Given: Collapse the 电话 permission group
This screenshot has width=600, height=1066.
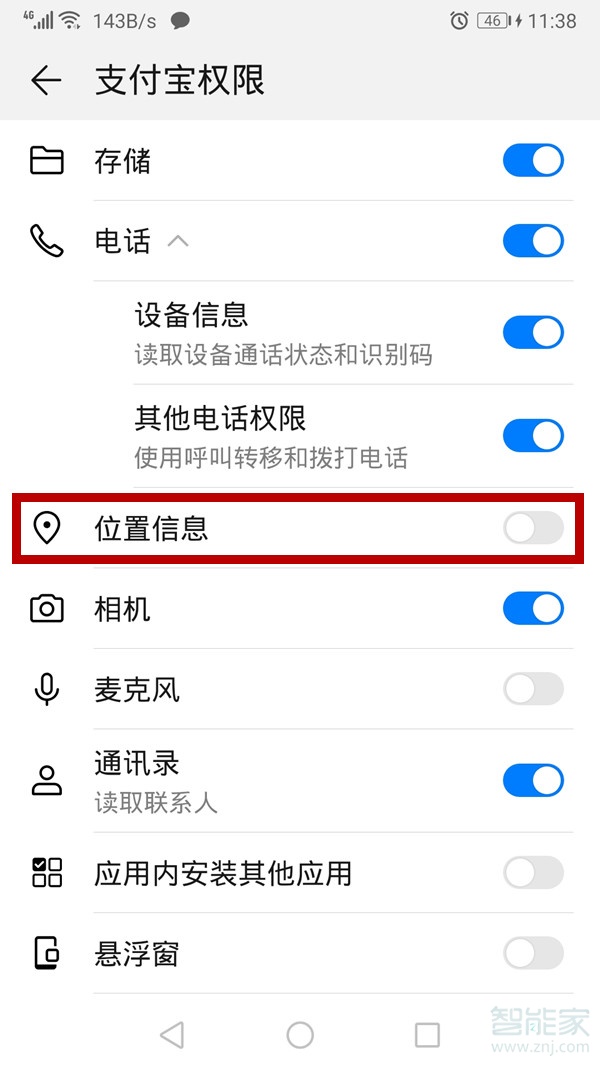Looking at the screenshot, I should coord(178,241).
